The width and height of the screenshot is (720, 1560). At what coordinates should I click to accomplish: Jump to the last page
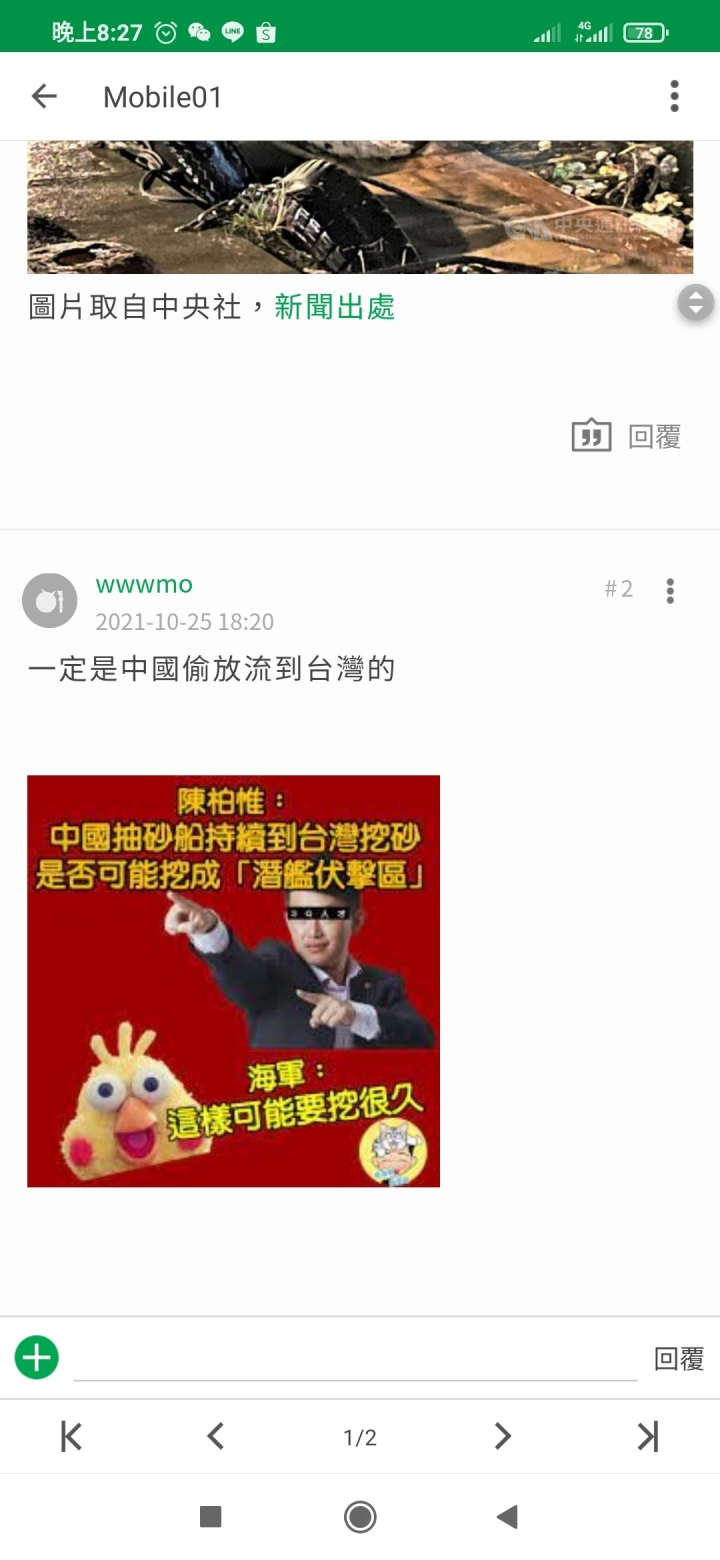648,1437
